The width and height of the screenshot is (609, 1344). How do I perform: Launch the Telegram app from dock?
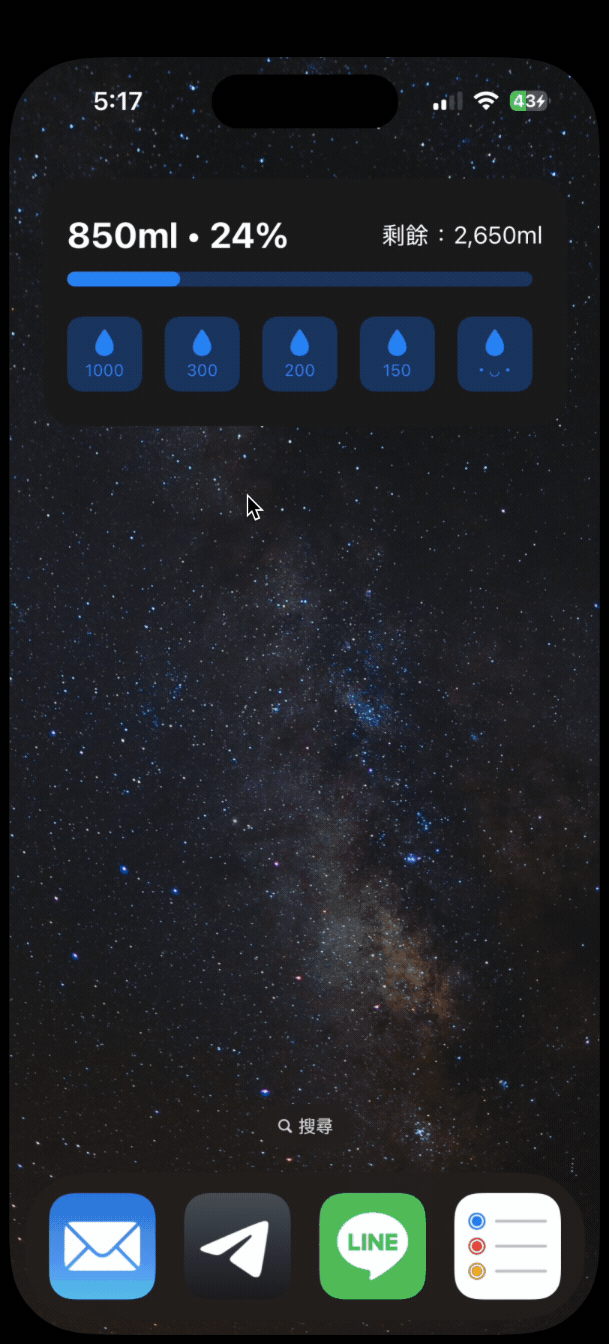[x=237, y=1246]
